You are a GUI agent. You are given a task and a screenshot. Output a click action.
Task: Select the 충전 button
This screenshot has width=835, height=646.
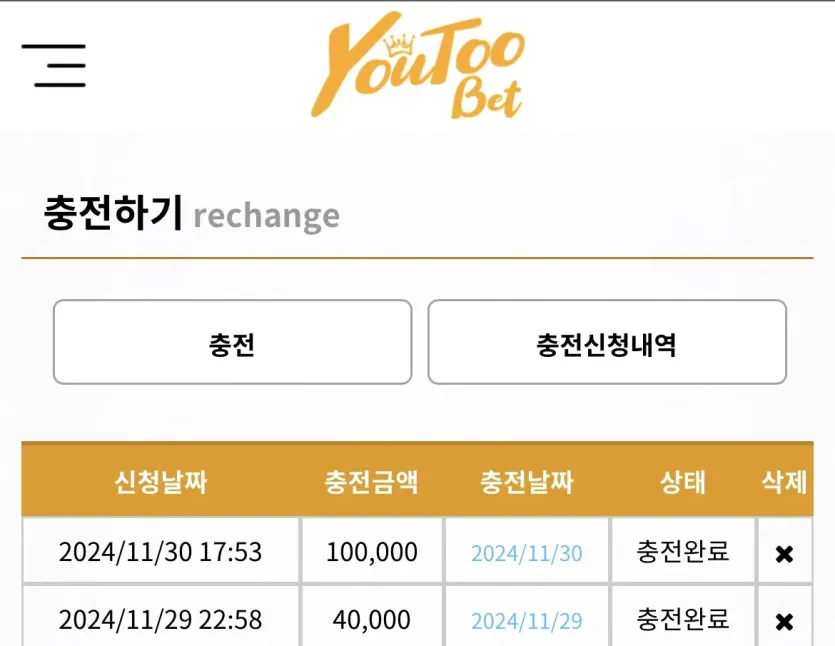click(x=232, y=343)
